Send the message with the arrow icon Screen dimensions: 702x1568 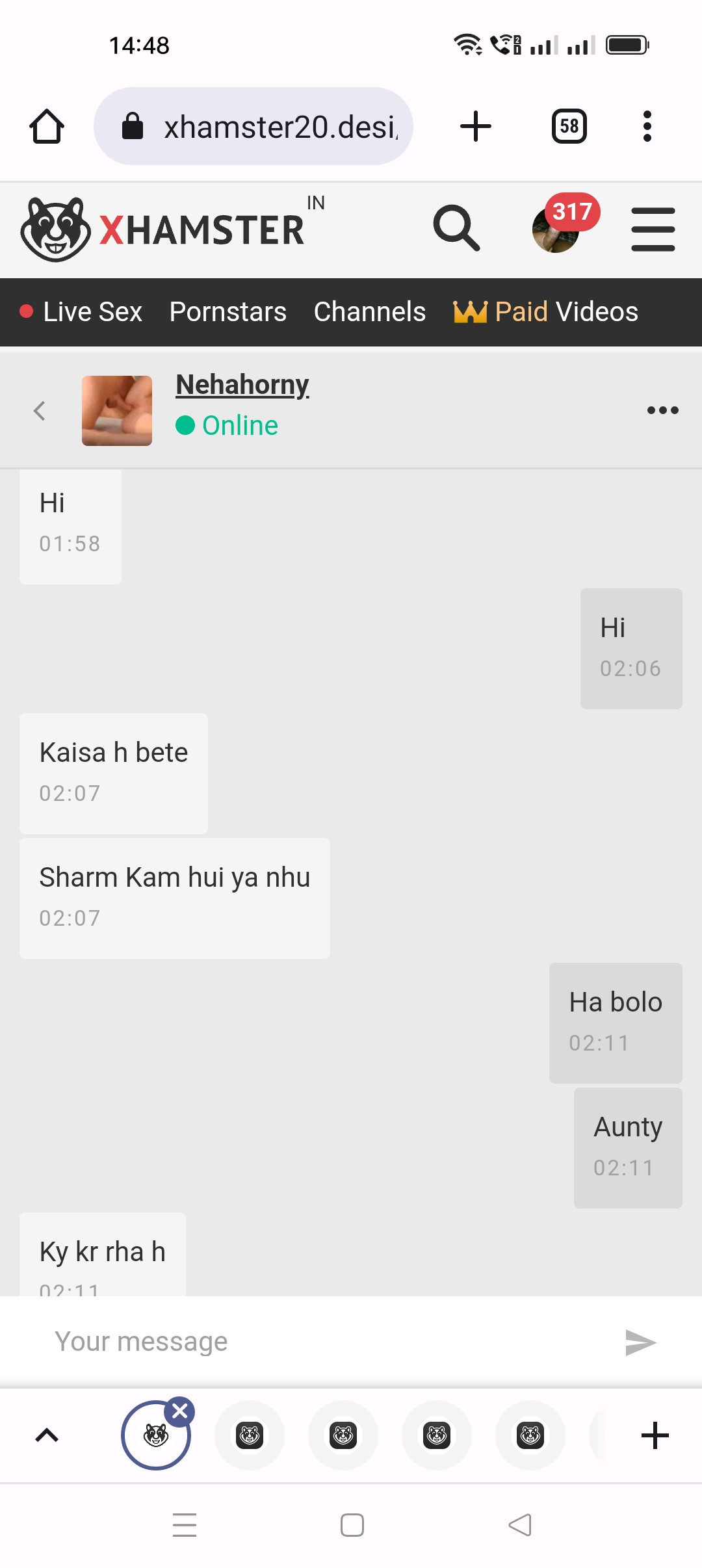coord(640,1342)
